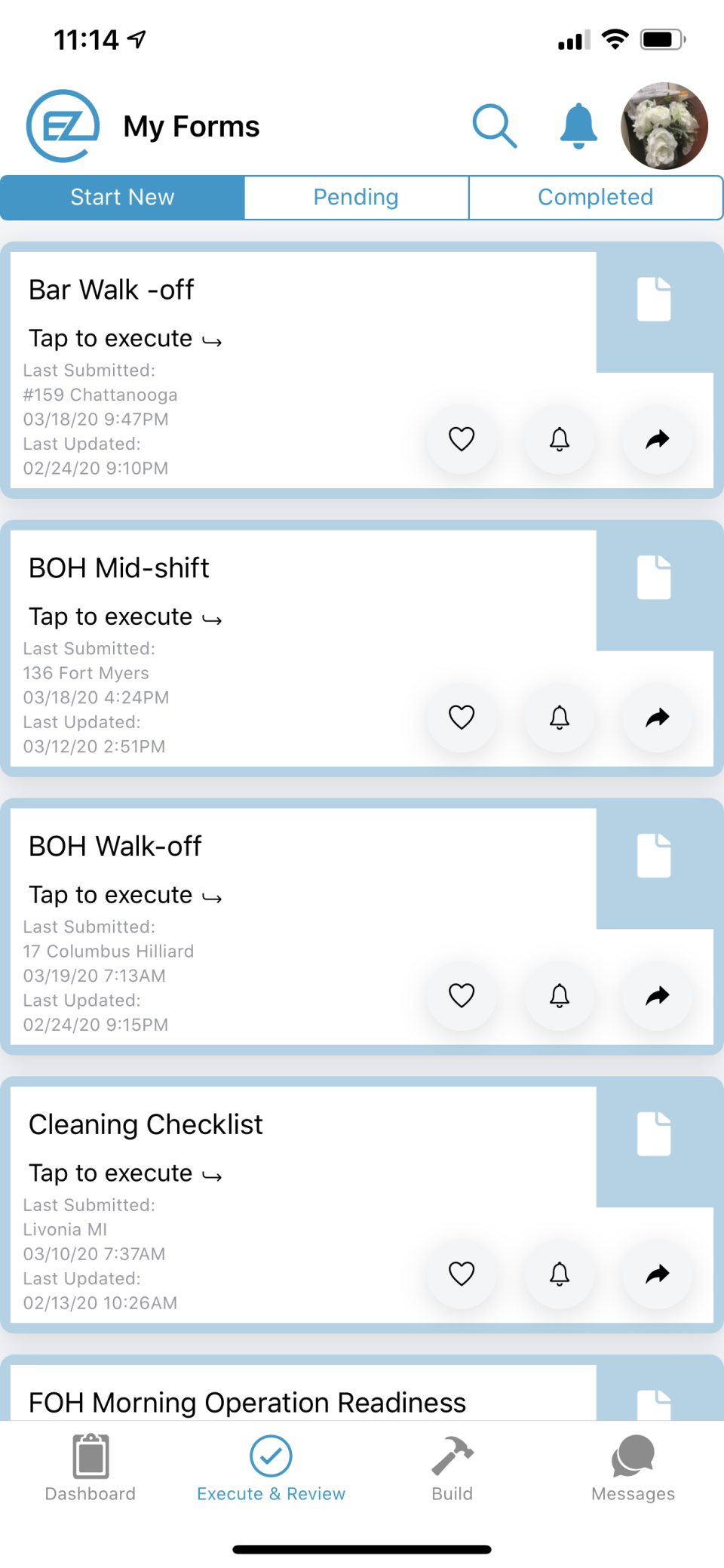Open the BOH Mid-shift form

[125, 617]
